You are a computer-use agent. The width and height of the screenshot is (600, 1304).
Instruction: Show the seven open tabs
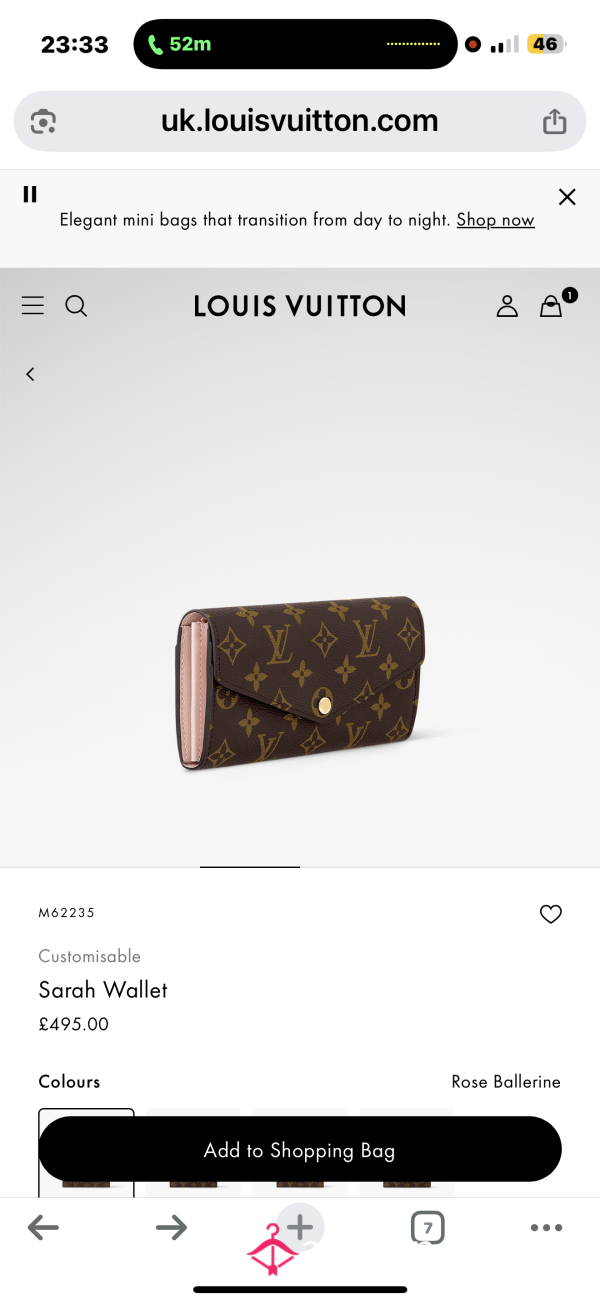[x=428, y=1228]
